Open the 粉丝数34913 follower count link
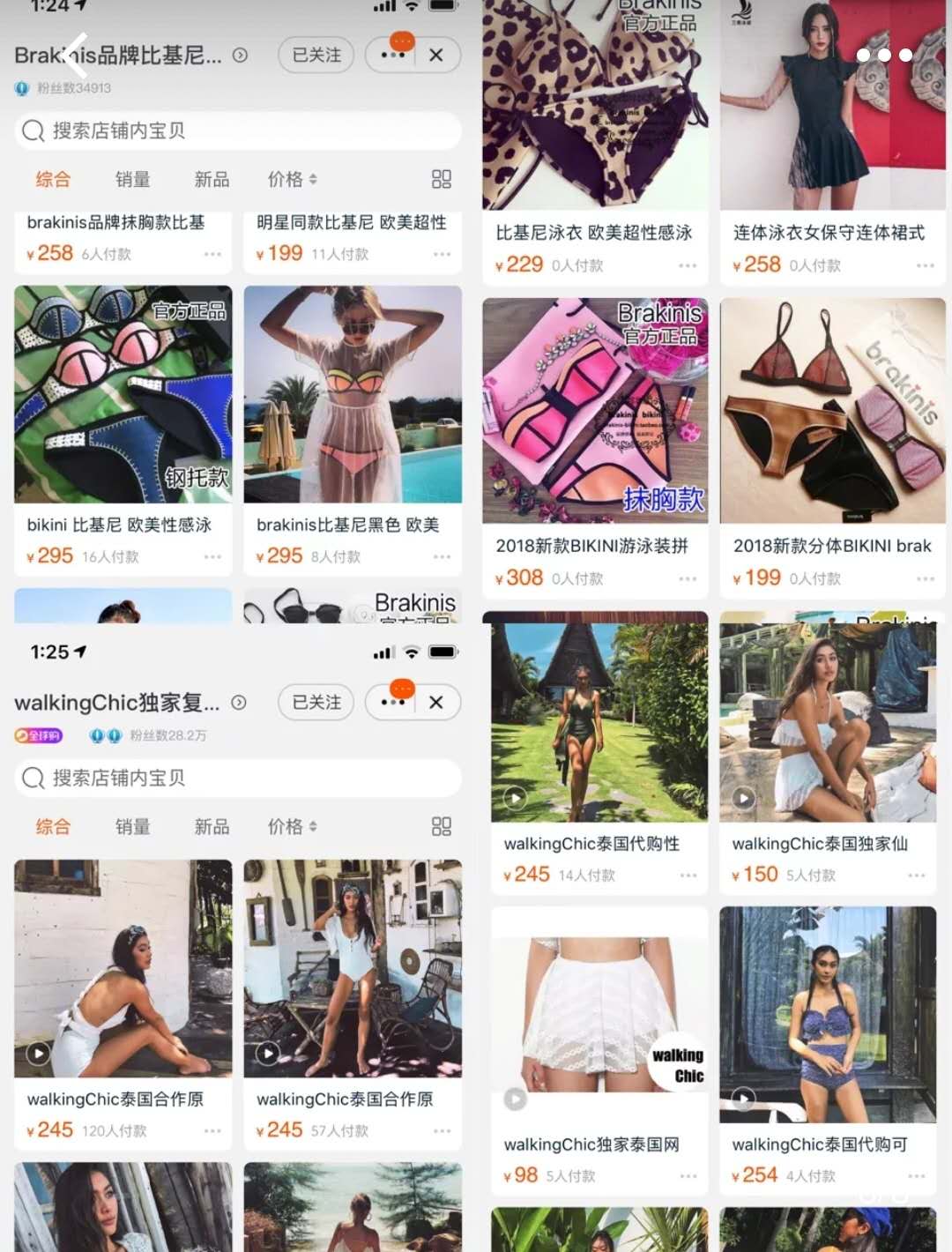Screen dimensions: 952x1252 click(x=74, y=88)
